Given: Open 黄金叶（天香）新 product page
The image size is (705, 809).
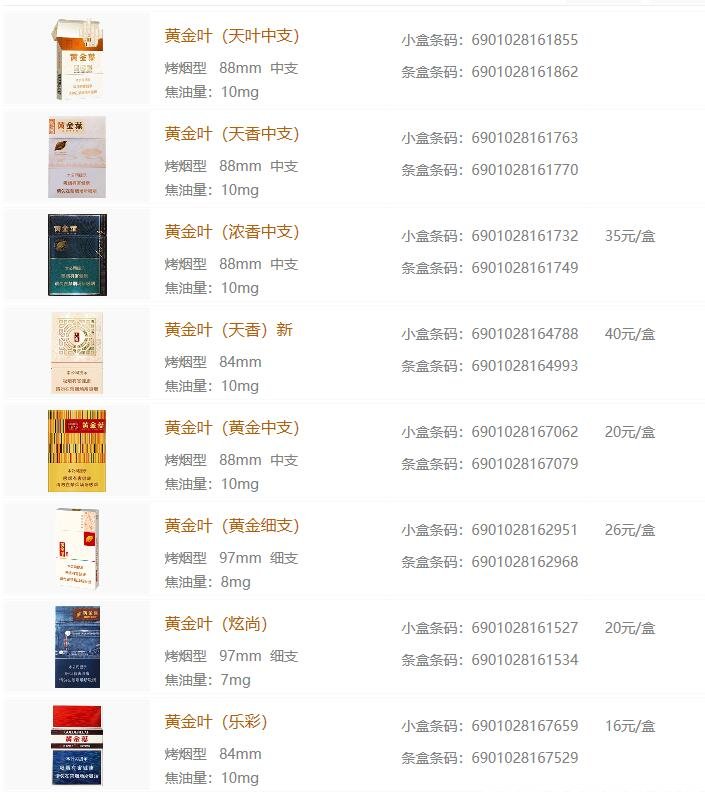Looking at the screenshot, I should pyautogui.click(x=229, y=330).
